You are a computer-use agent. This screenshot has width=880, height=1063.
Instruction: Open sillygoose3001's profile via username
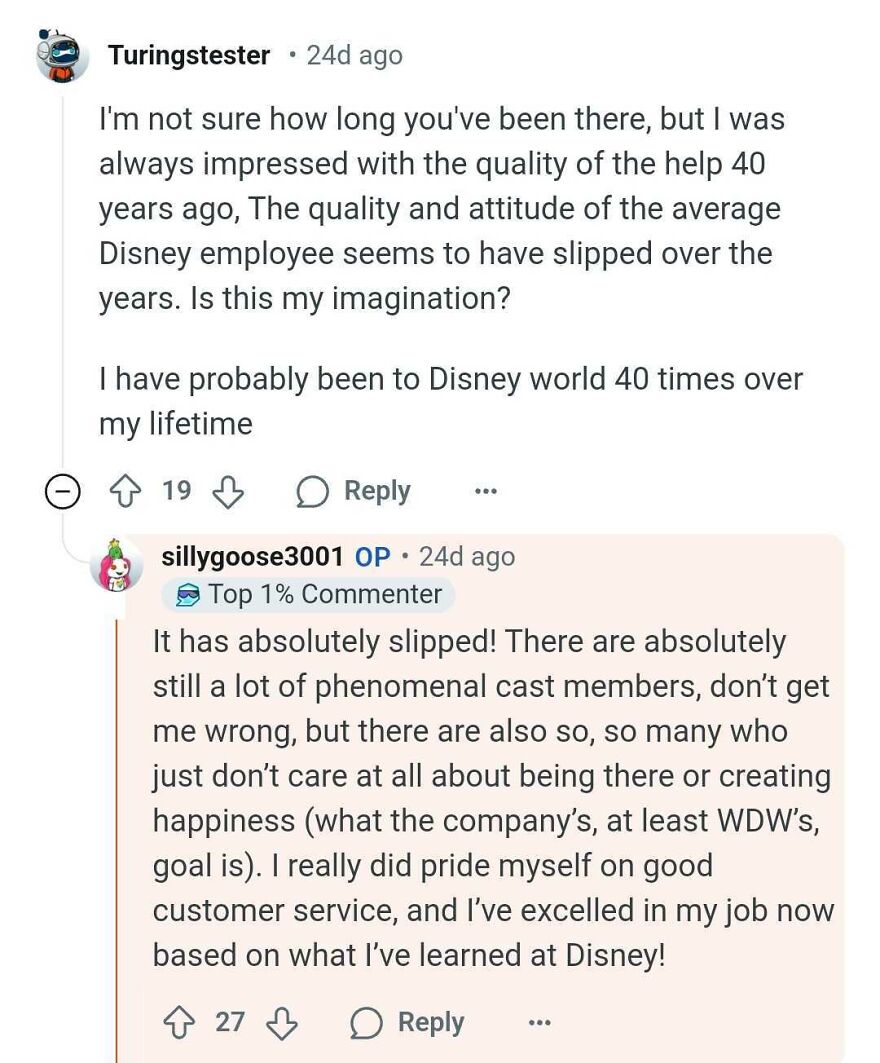[x=252, y=557]
